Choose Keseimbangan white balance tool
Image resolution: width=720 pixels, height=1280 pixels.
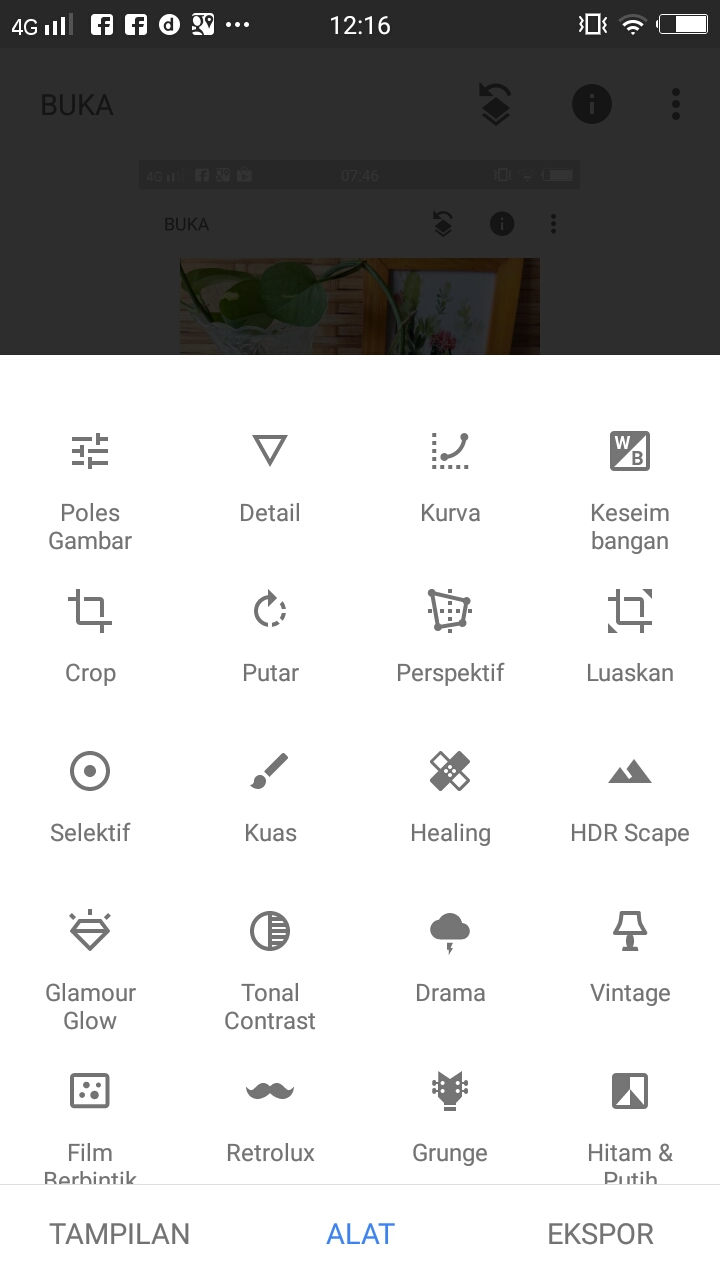630,490
